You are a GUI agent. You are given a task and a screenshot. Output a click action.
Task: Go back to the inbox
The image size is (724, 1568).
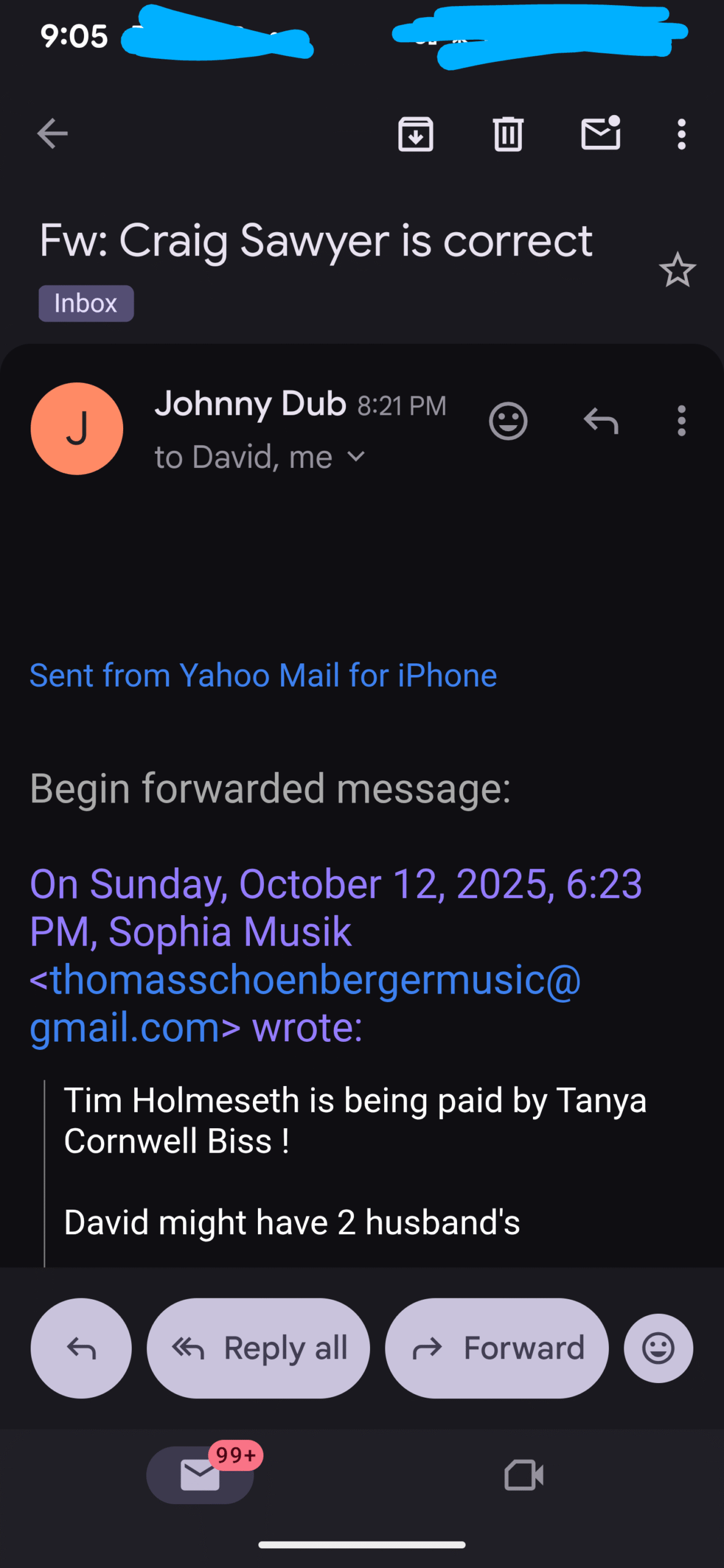click(x=52, y=134)
